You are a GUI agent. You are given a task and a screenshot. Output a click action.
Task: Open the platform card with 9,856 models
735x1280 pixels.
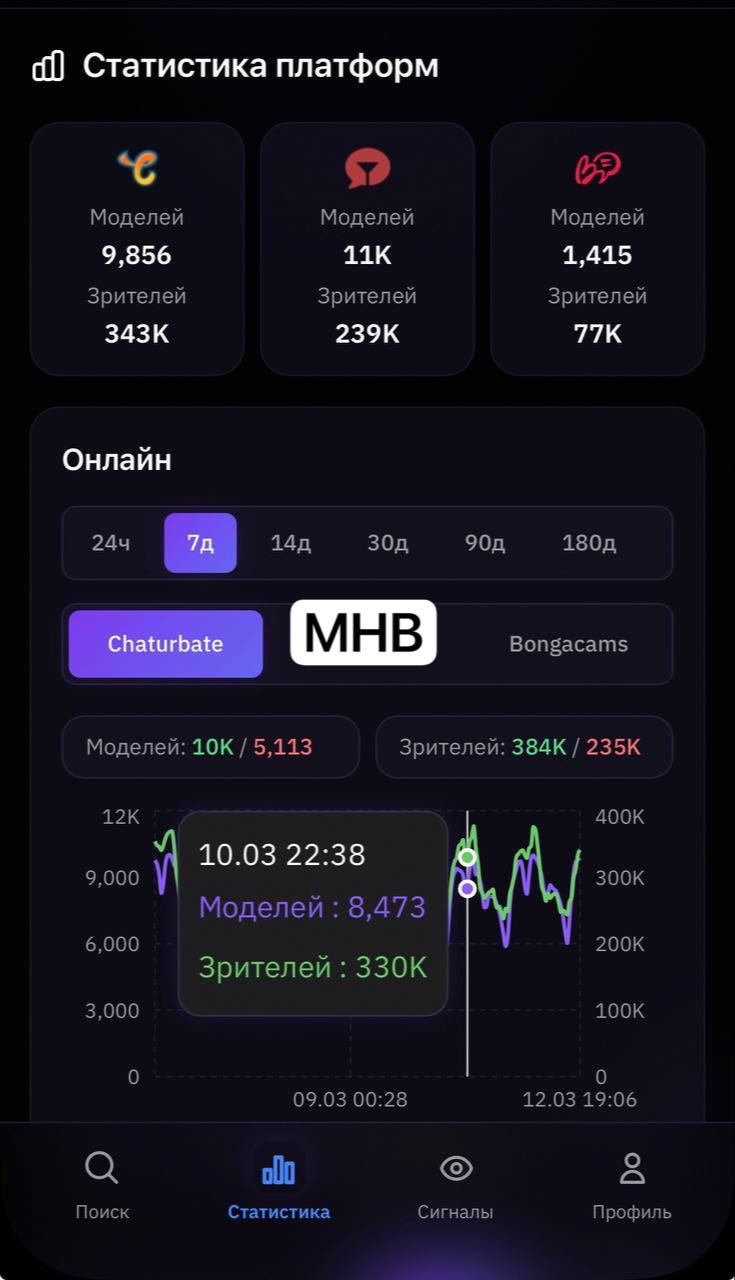(x=137, y=249)
